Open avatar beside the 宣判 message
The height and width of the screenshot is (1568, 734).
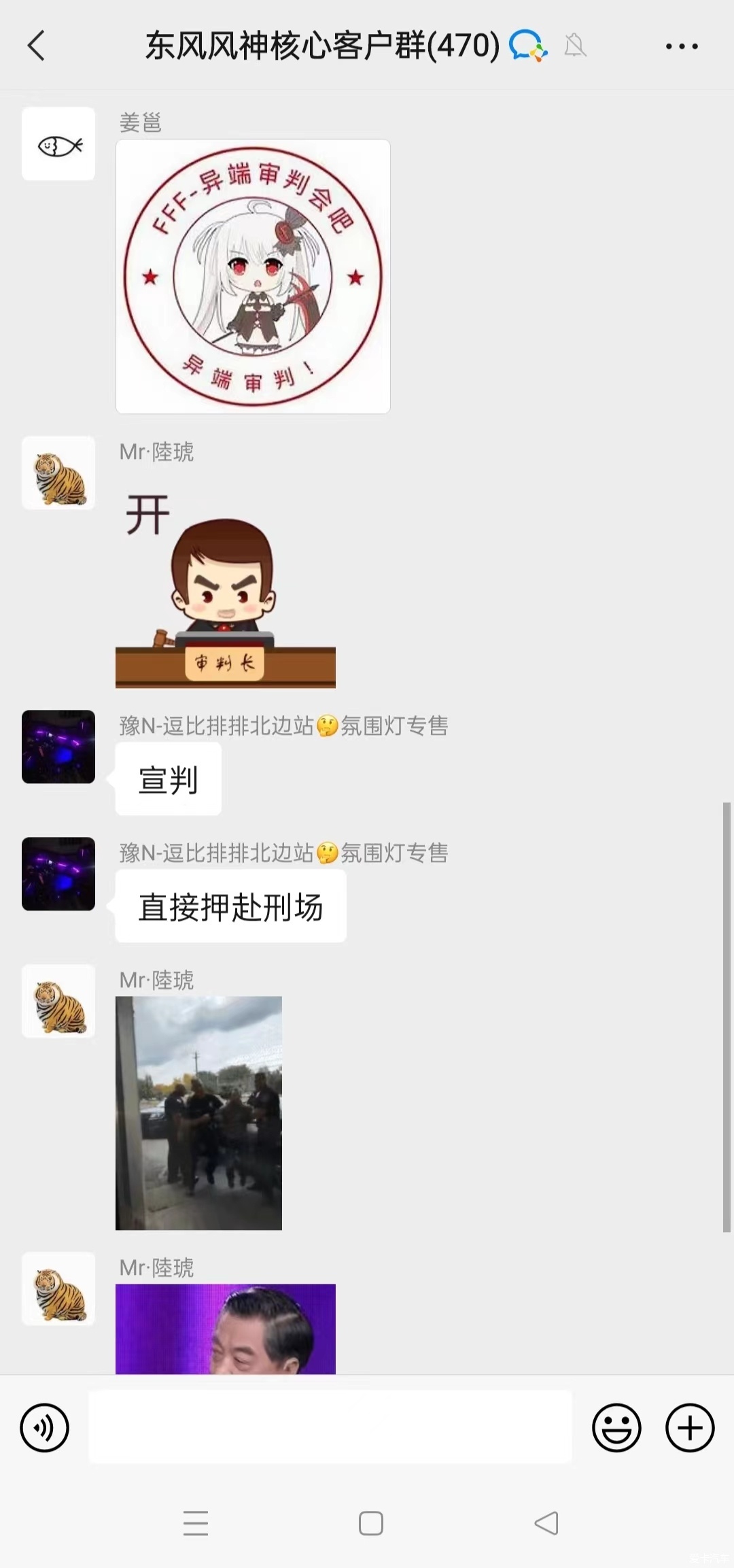(58, 747)
